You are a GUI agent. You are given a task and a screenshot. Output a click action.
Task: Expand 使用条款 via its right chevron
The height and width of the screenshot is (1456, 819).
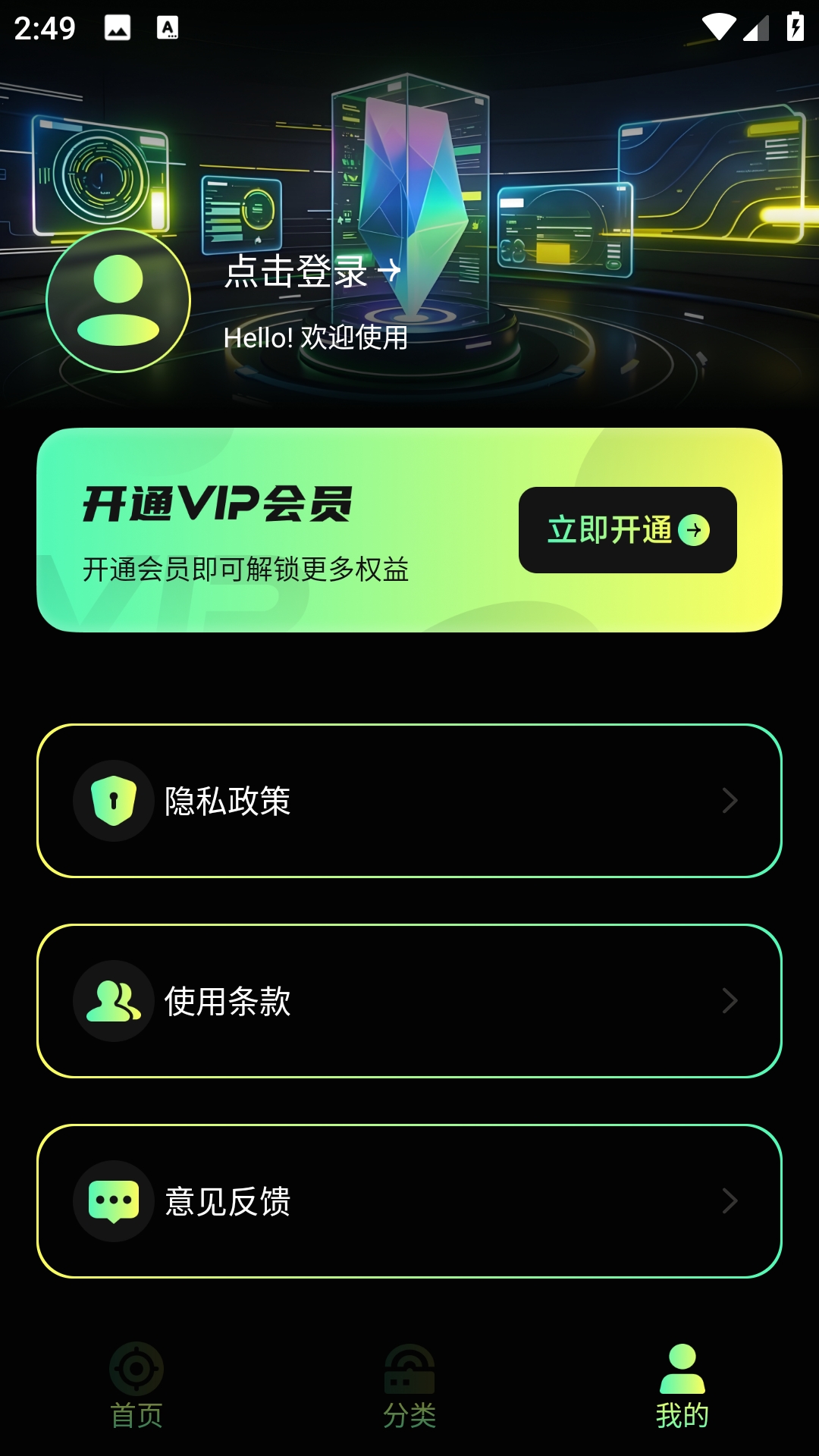coord(730,1001)
